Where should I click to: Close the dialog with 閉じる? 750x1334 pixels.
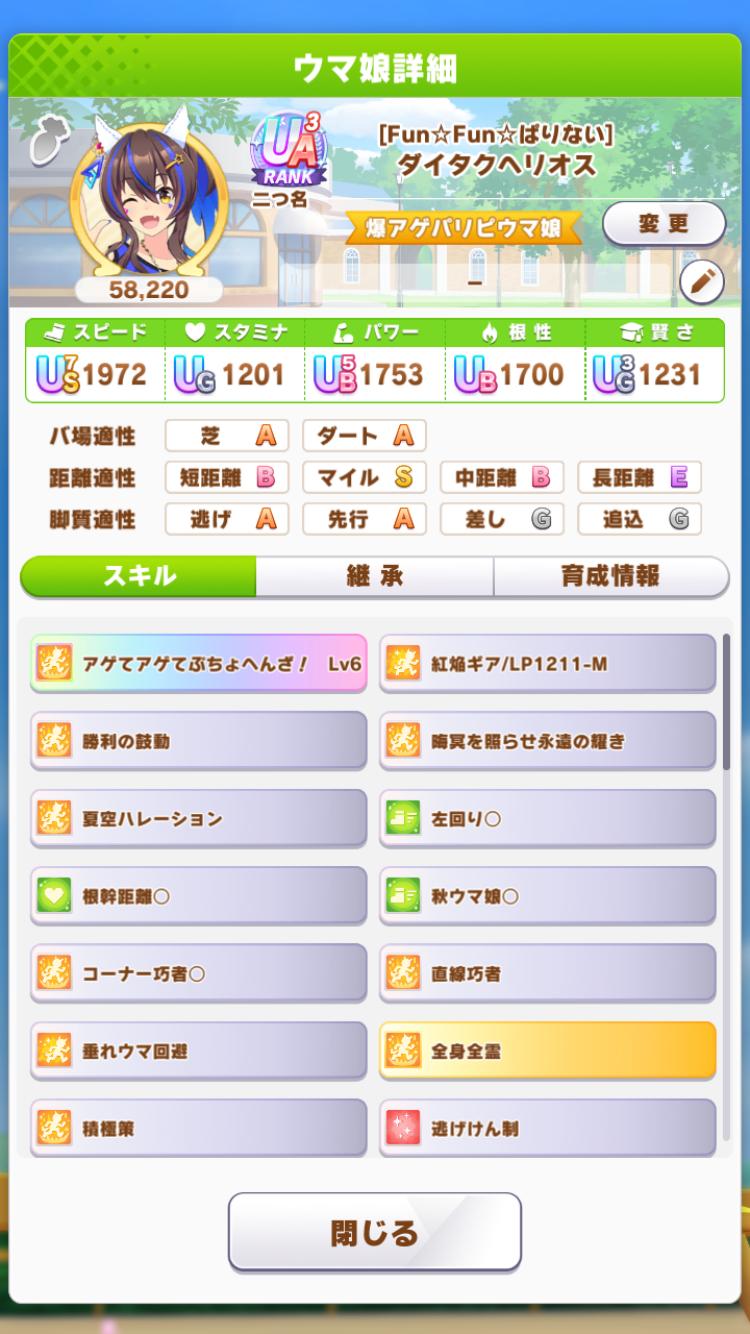point(374,1231)
